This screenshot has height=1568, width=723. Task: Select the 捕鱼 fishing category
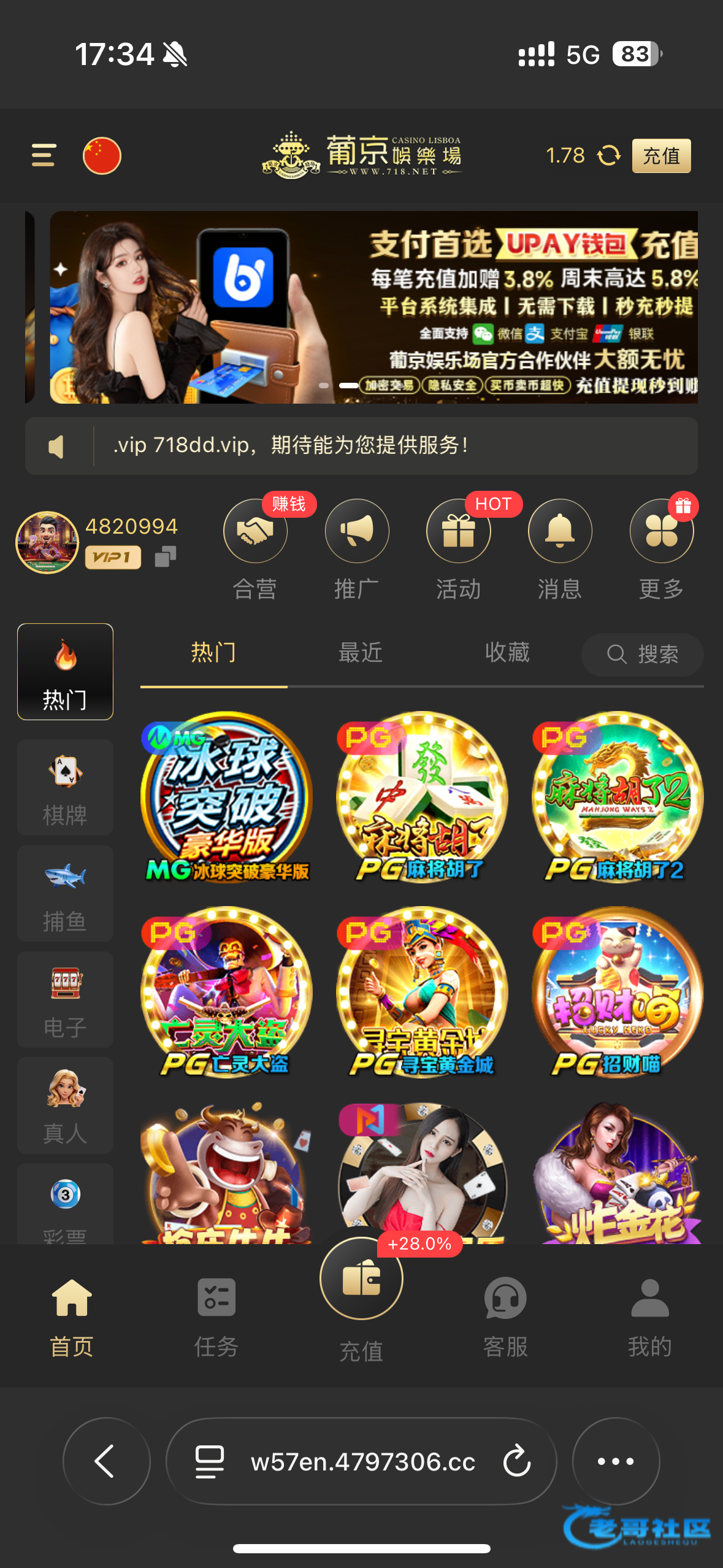[65, 893]
